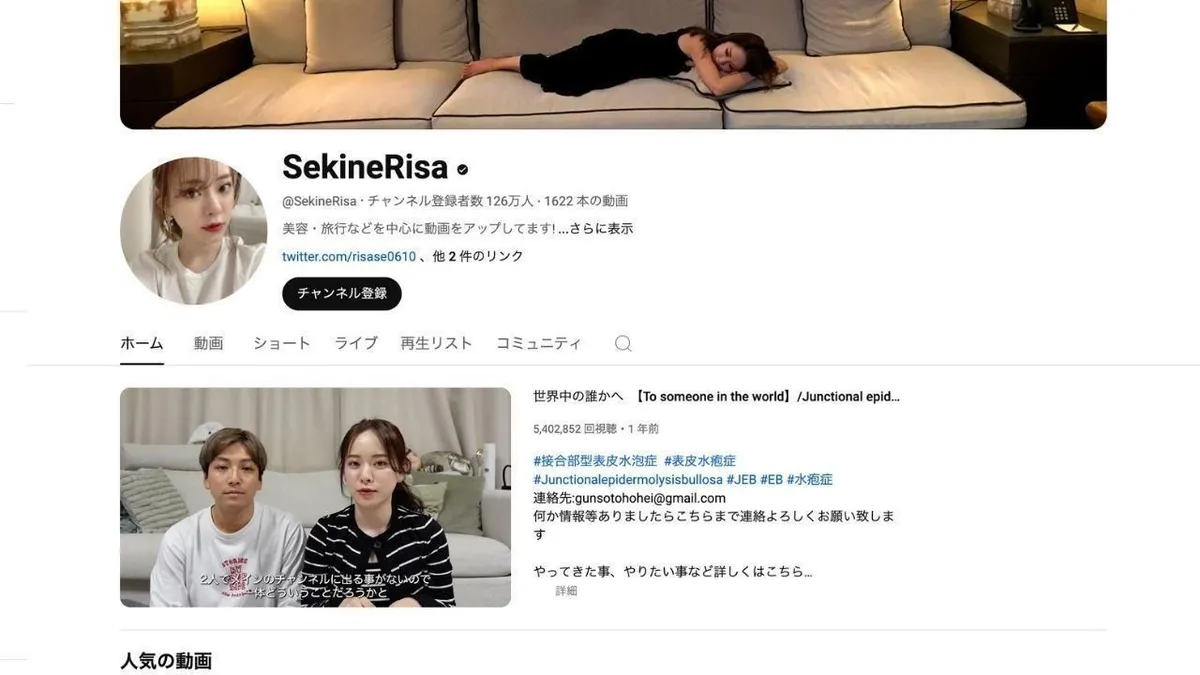The height and width of the screenshot is (675, 1200).
Task: Open the 他 2 件のリンク links
Action: click(x=478, y=257)
